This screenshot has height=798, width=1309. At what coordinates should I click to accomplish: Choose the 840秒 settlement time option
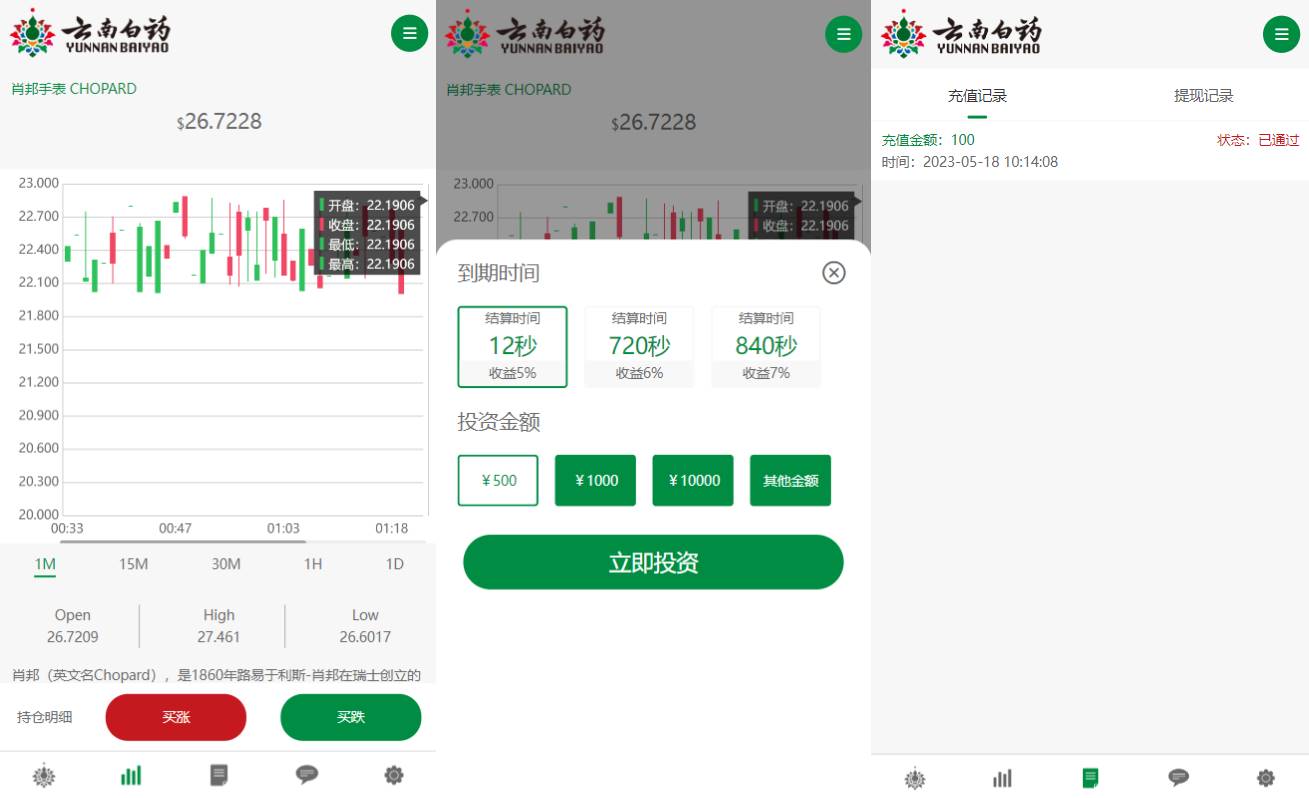766,346
